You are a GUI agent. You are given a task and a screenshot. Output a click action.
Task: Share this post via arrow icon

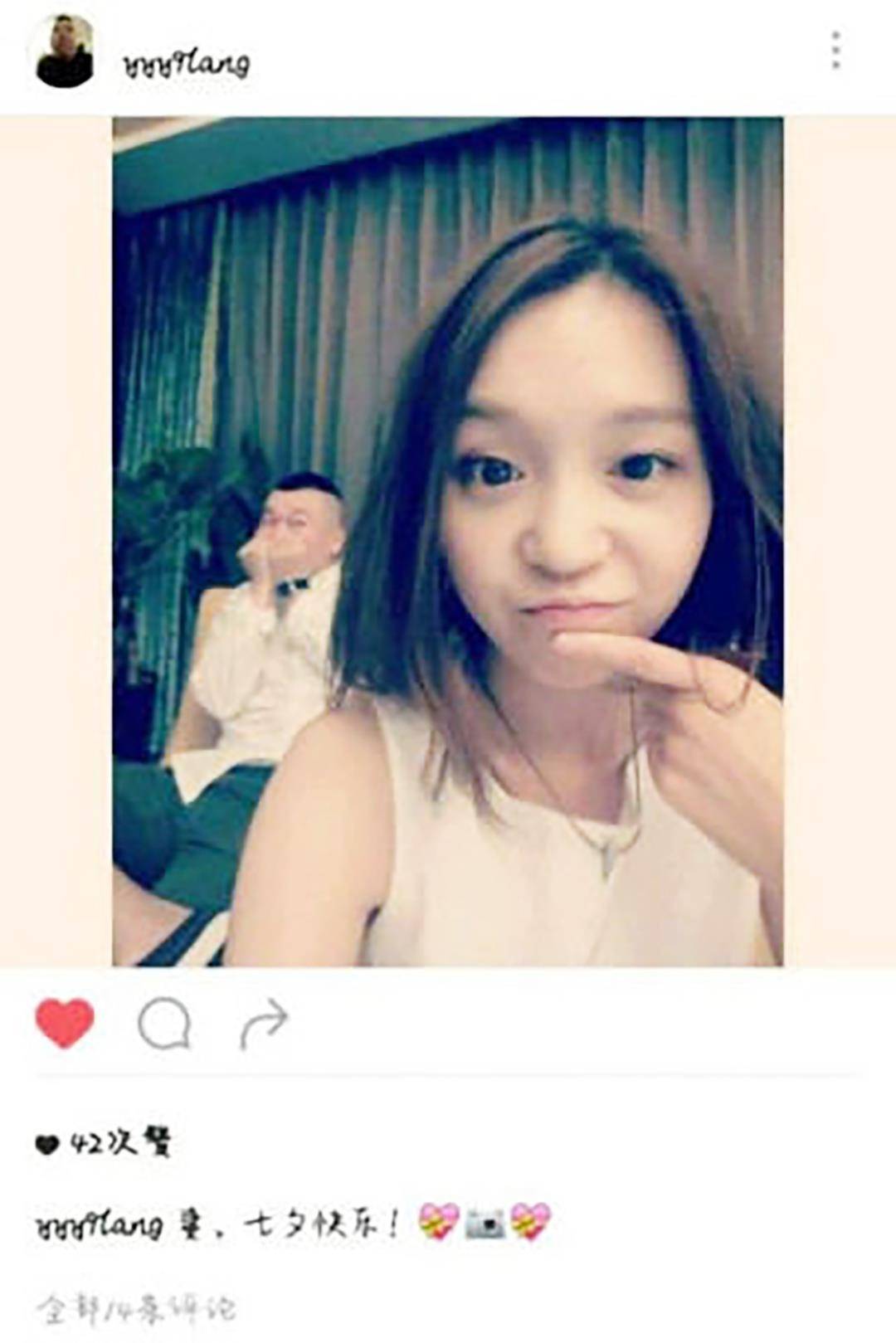[265, 1024]
